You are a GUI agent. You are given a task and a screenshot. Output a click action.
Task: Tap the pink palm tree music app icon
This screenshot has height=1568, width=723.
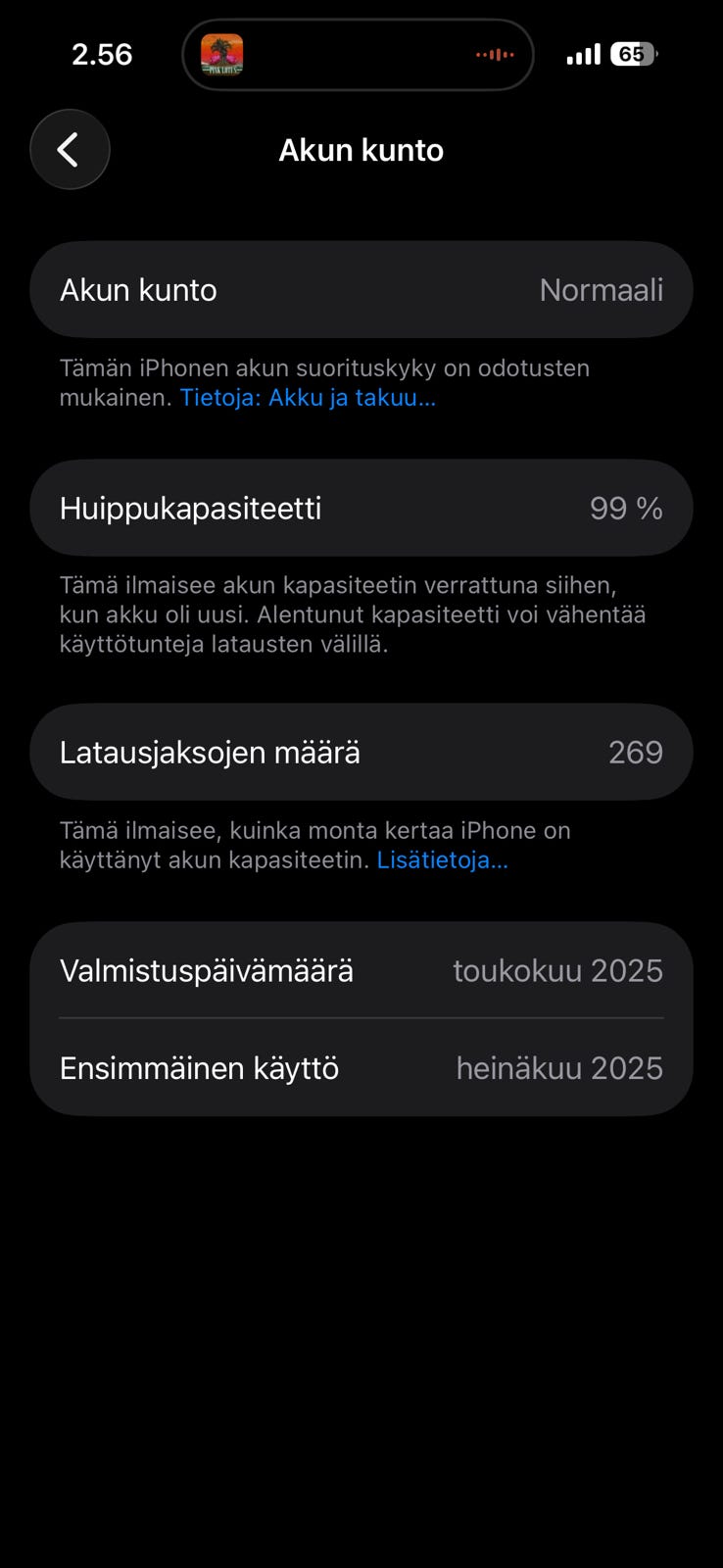(x=222, y=55)
